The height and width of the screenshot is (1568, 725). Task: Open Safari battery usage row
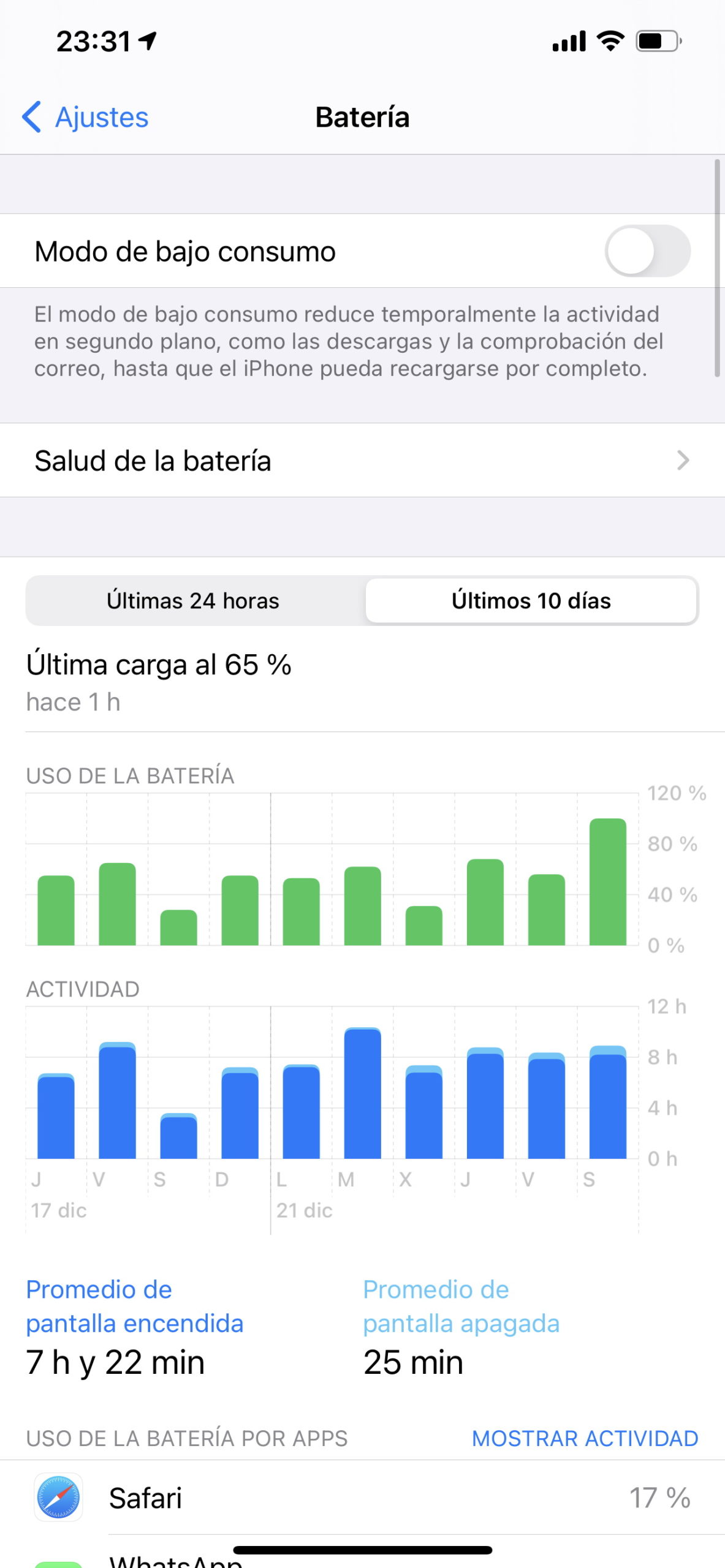click(362, 1498)
